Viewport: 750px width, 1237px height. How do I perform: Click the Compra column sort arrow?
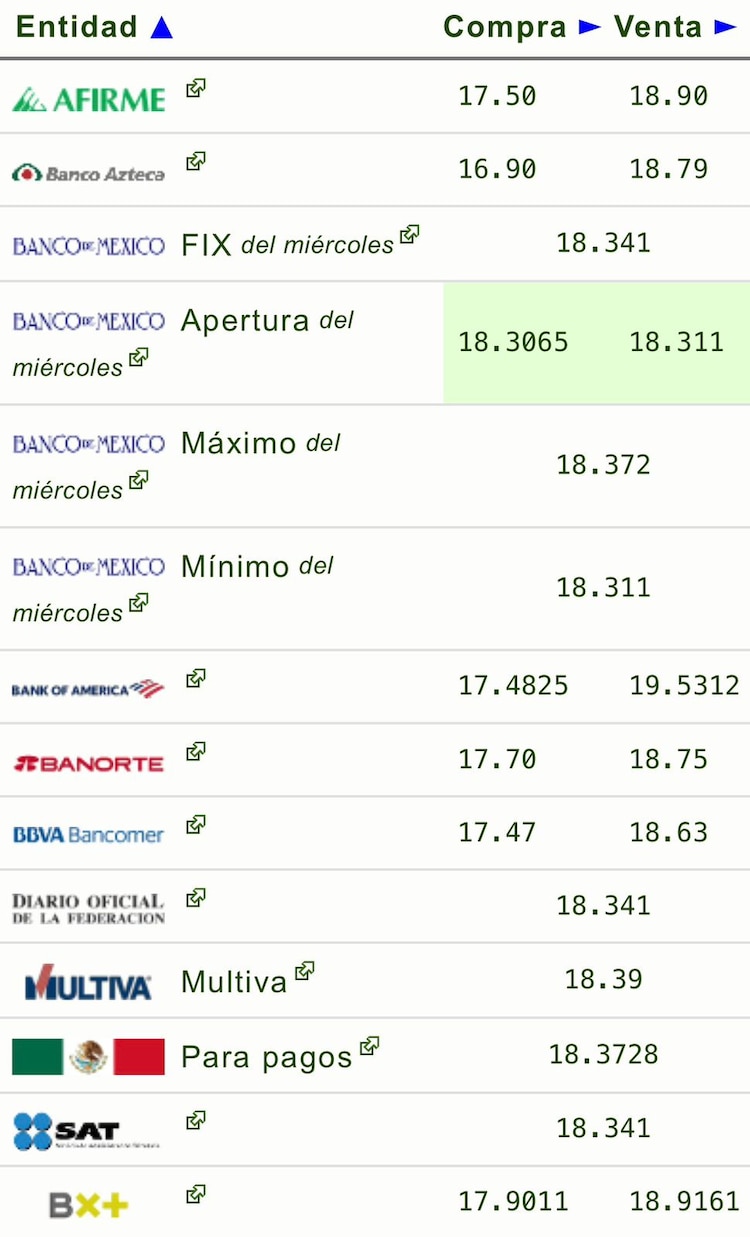[x=588, y=26]
